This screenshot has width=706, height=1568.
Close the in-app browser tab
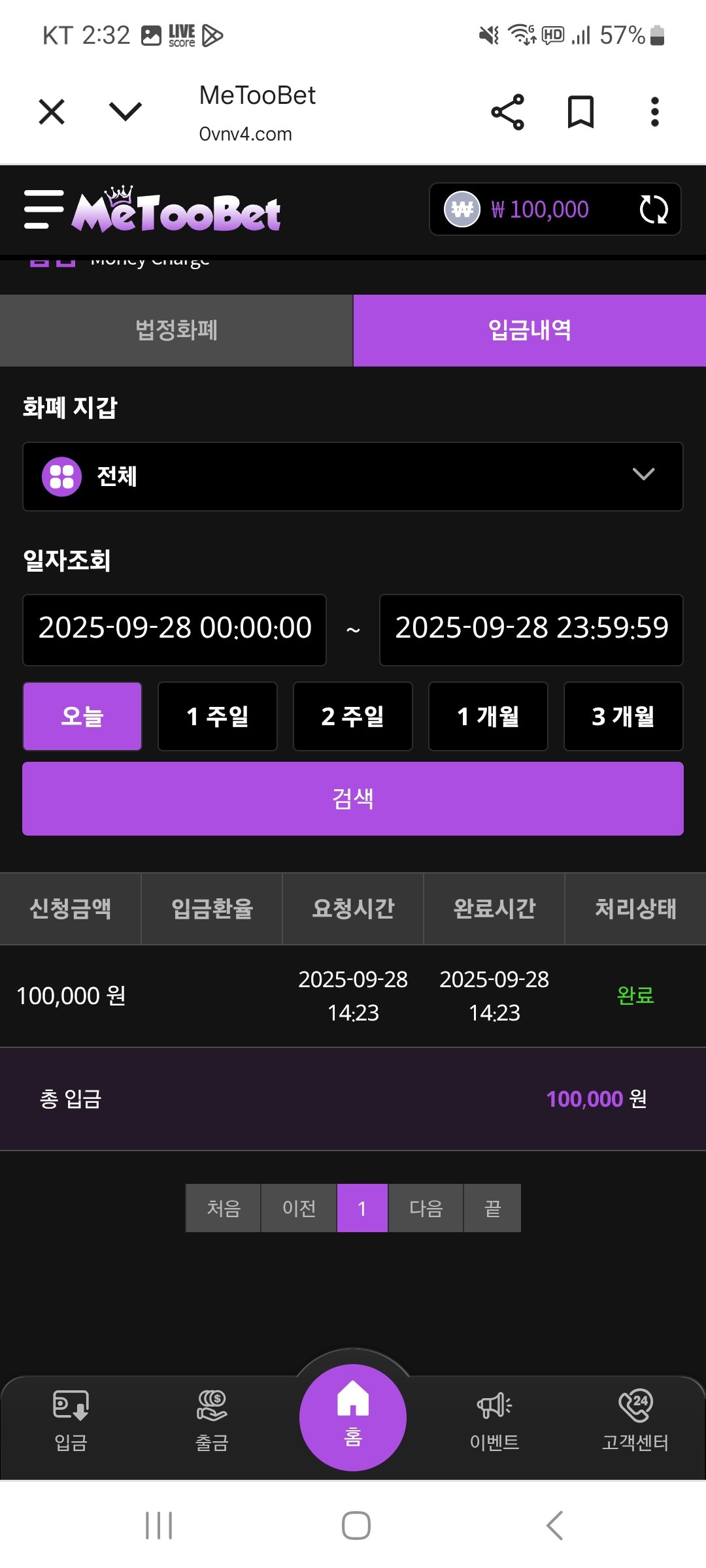pyautogui.click(x=52, y=112)
